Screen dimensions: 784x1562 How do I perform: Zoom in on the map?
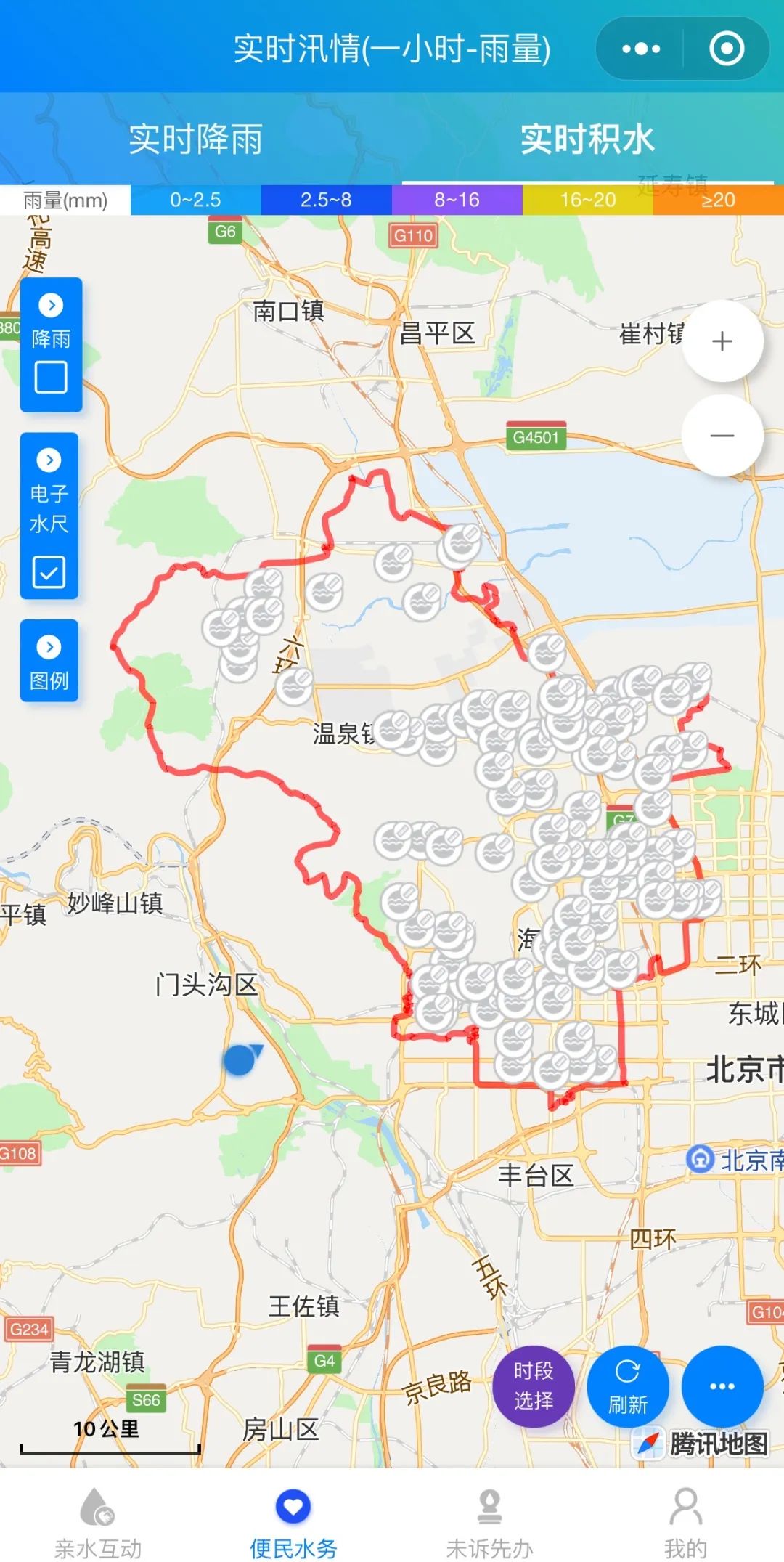(x=722, y=341)
